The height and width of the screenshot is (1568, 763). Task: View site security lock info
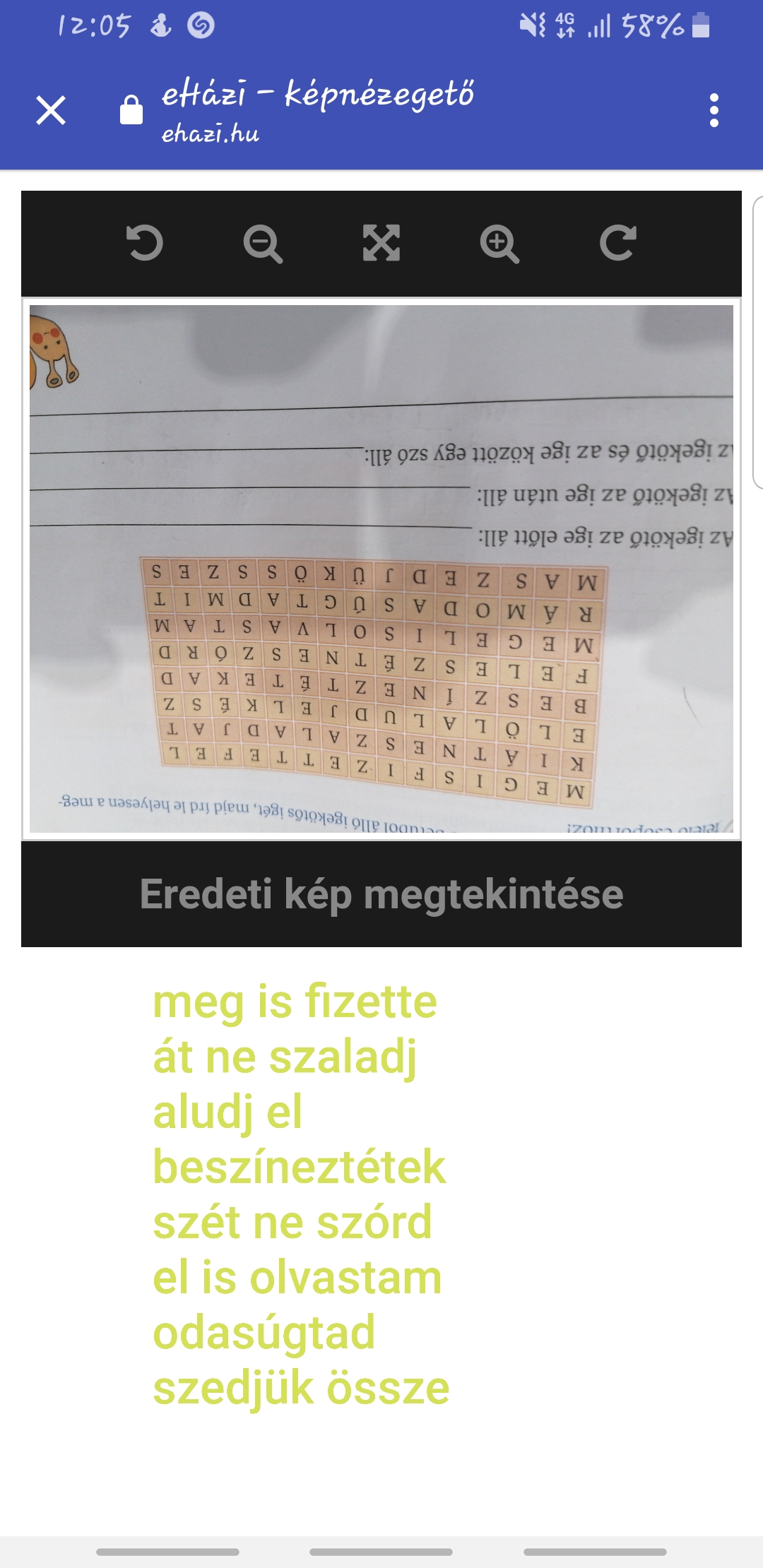[131, 110]
